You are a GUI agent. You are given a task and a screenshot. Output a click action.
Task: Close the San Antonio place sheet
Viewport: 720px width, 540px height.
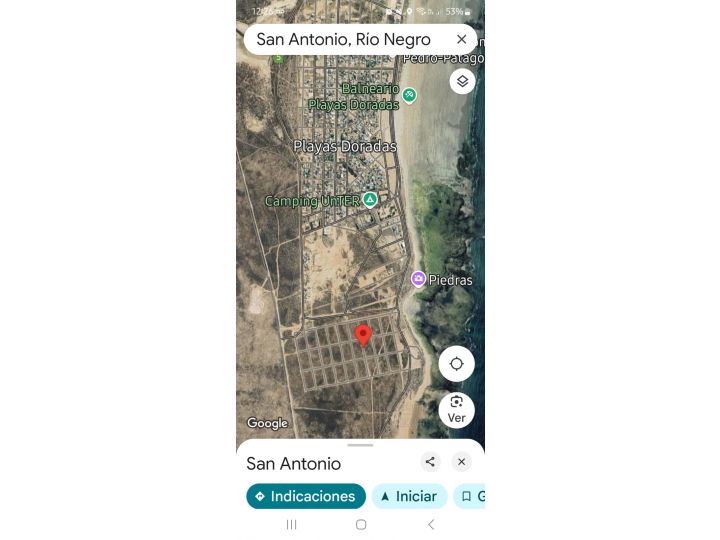tap(461, 462)
